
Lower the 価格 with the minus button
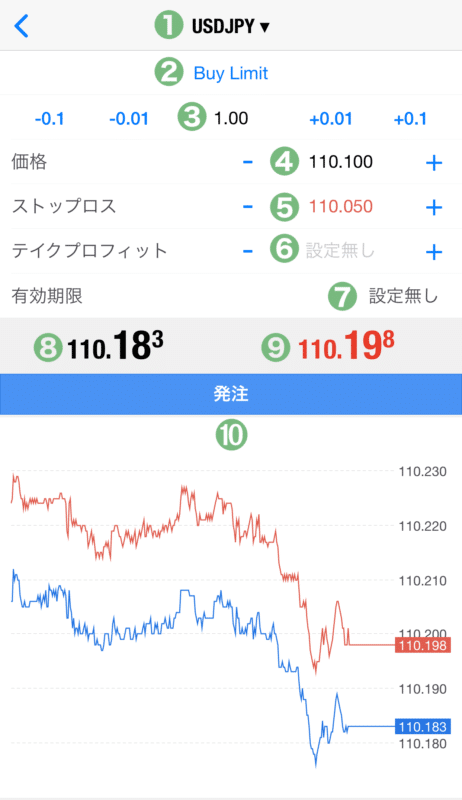(248, 163)
